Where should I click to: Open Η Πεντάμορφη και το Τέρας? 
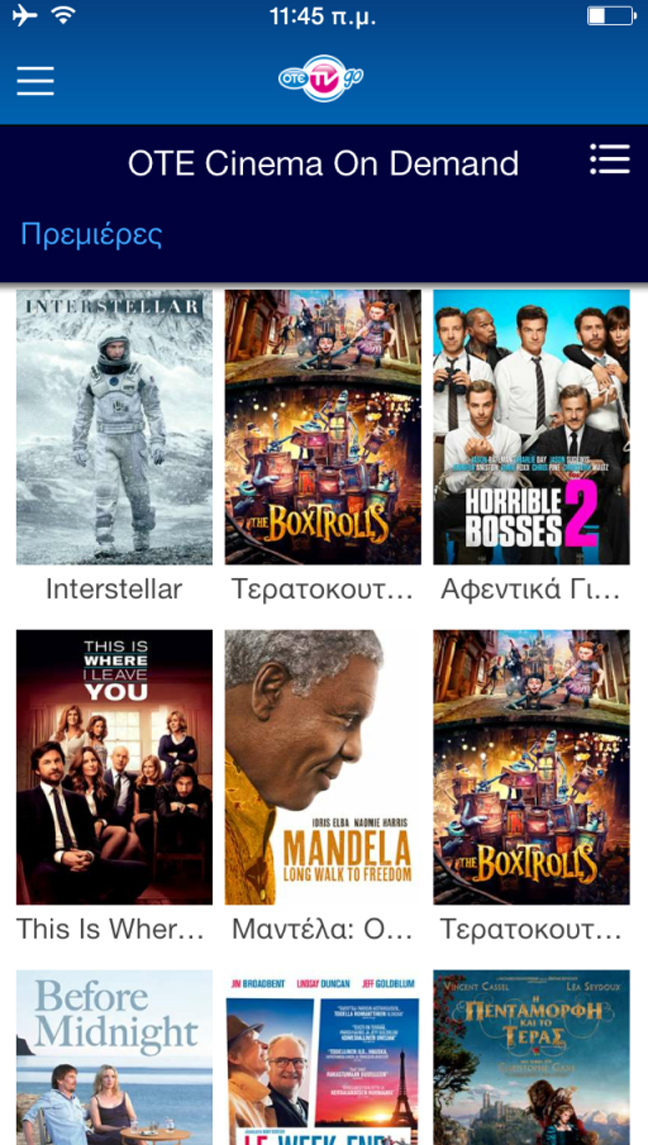[531, 1057]
